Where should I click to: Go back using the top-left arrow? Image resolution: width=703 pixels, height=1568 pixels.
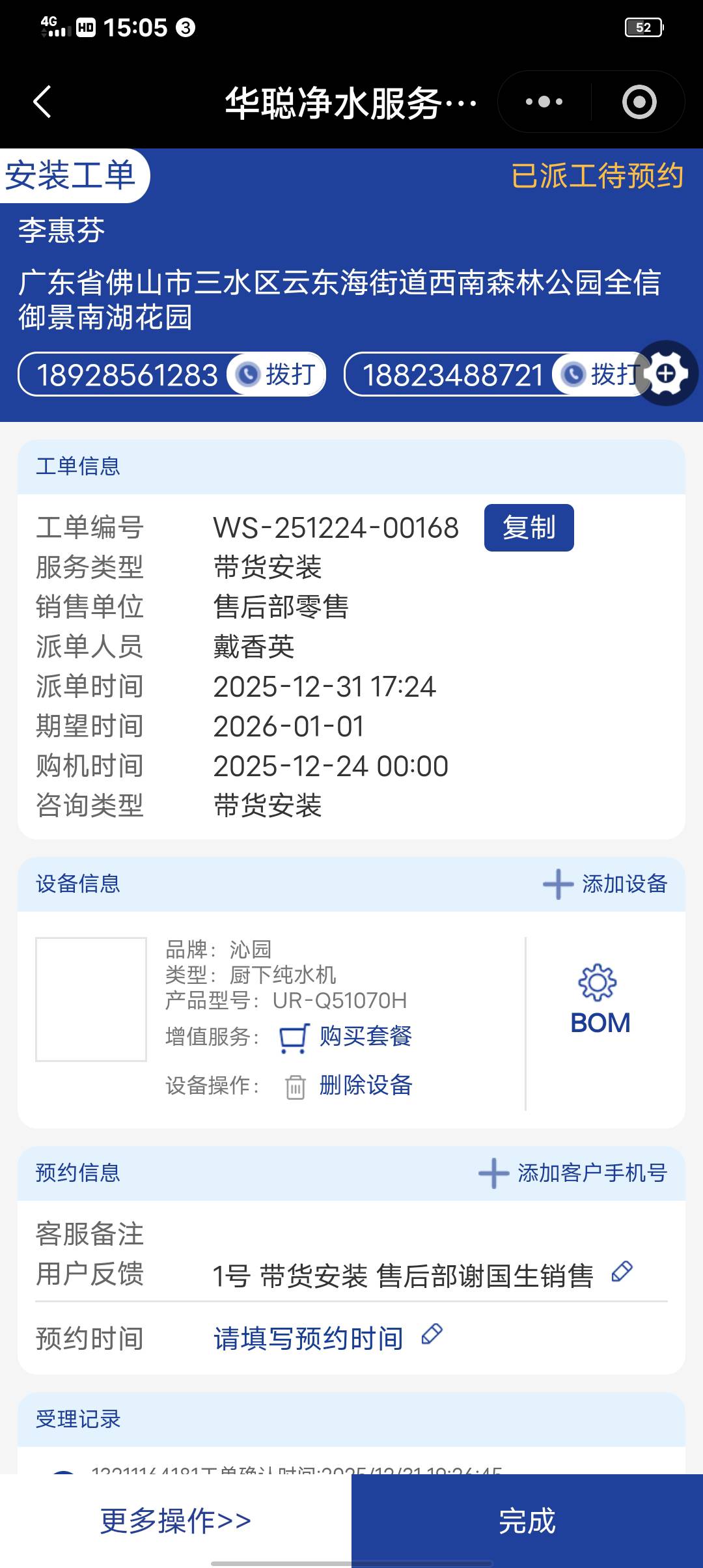click(42, 102)
